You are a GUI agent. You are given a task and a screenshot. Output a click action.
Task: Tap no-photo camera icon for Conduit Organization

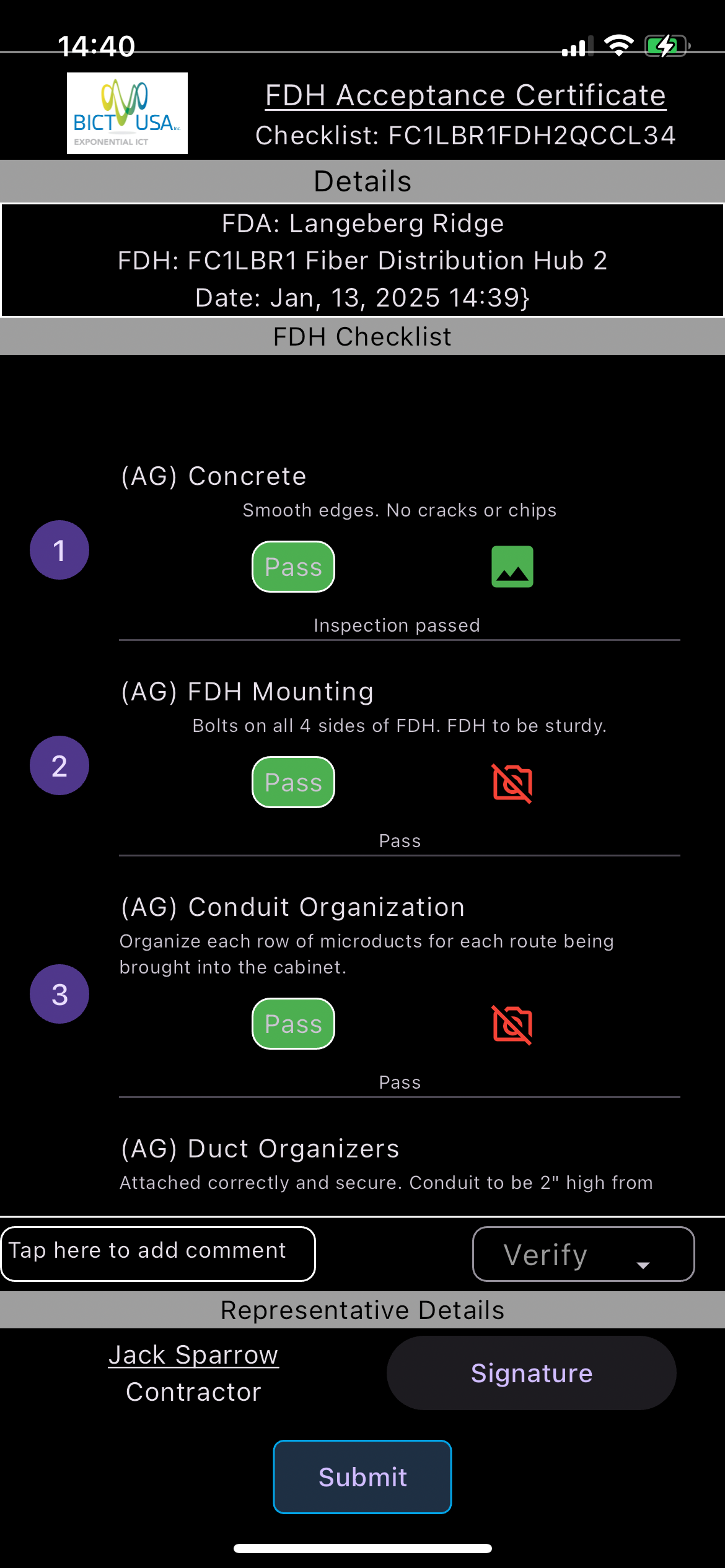[512, 1024]
